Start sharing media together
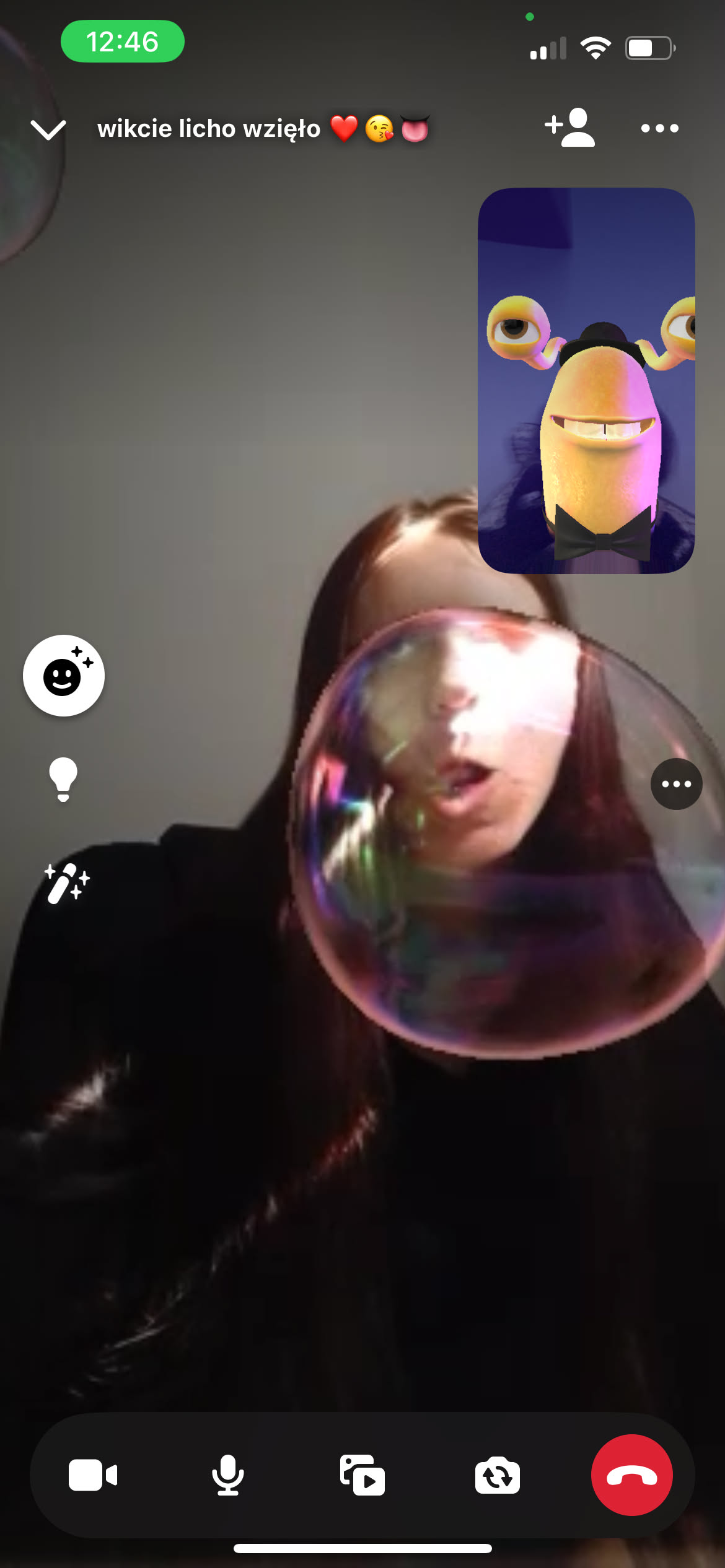This screenshot has height=1568, width=725. point(362,1475)
